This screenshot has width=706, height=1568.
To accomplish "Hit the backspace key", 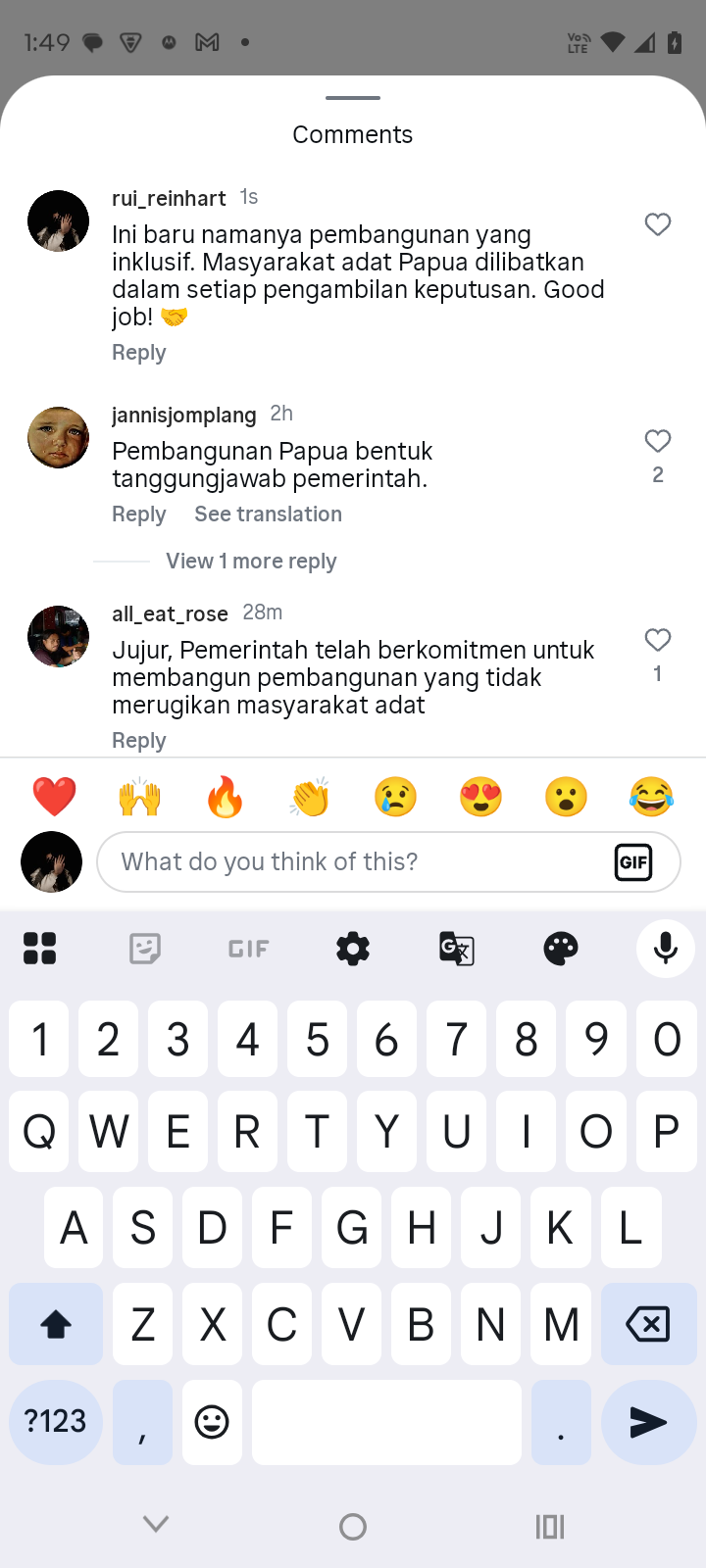I will (x=648, y=1325).
